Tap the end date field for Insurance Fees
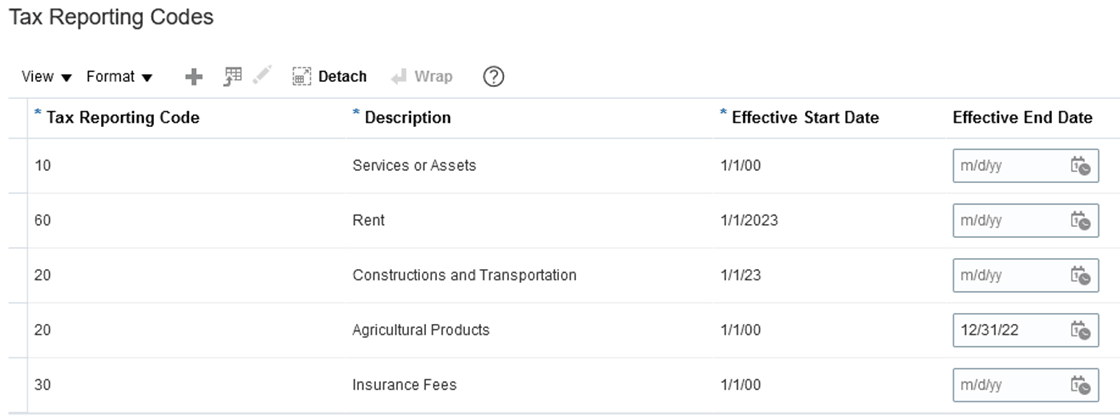Image resolution: width=1120 pixels, height=418 pixels. pyautogui.click(x=1005, y=385)
